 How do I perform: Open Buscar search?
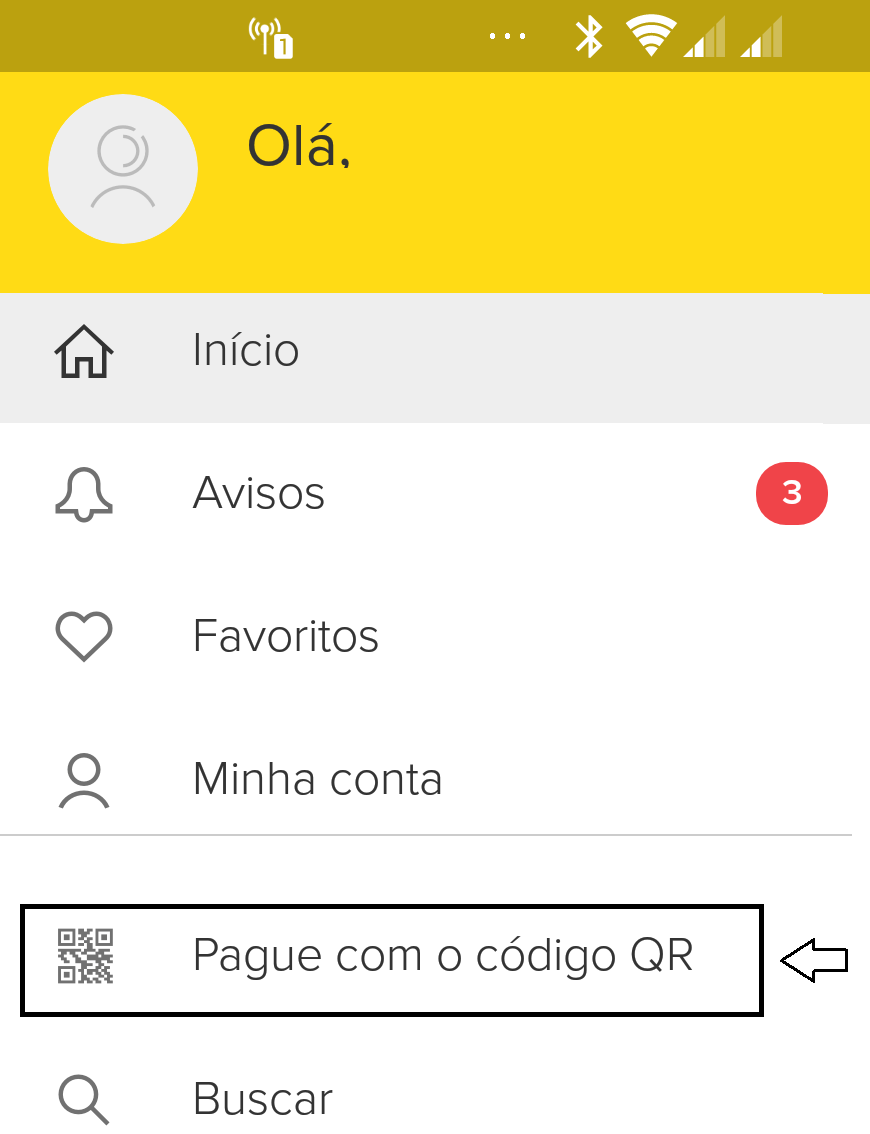tap(262, 1099)
